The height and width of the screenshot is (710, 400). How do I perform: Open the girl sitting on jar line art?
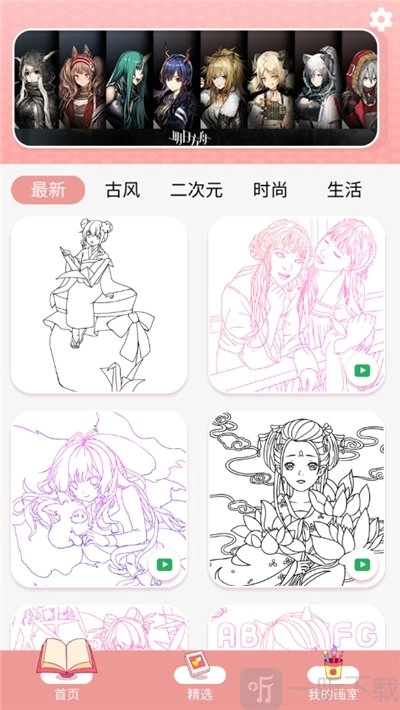99,305
